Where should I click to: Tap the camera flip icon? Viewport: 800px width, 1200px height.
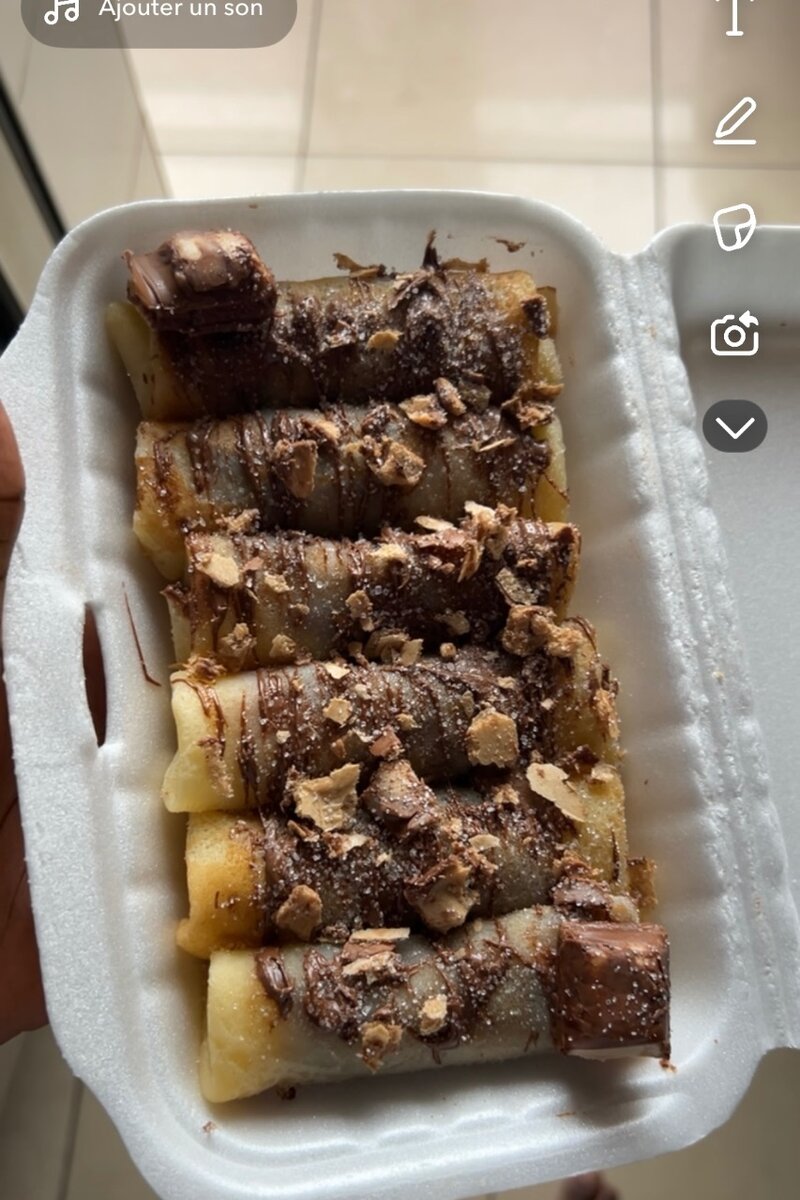(x=735, y=334)
